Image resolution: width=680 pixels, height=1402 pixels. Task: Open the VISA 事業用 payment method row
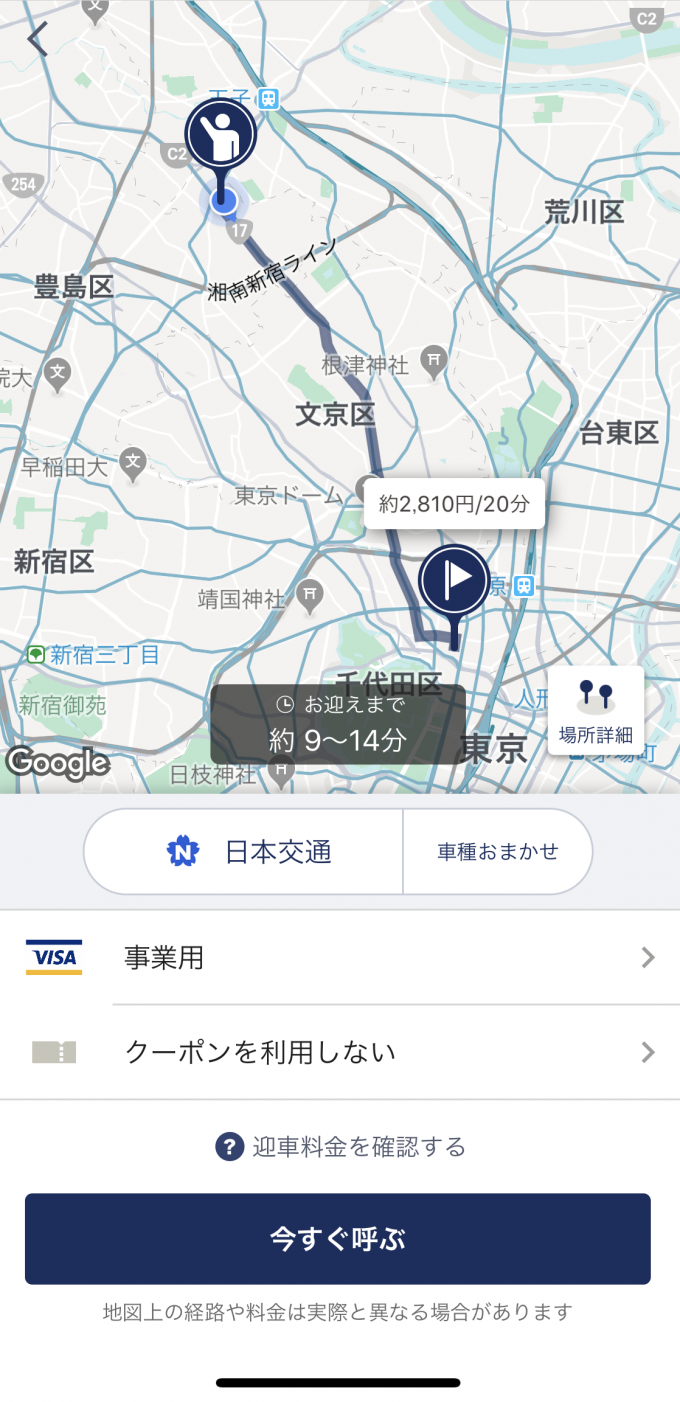point(340,958)
